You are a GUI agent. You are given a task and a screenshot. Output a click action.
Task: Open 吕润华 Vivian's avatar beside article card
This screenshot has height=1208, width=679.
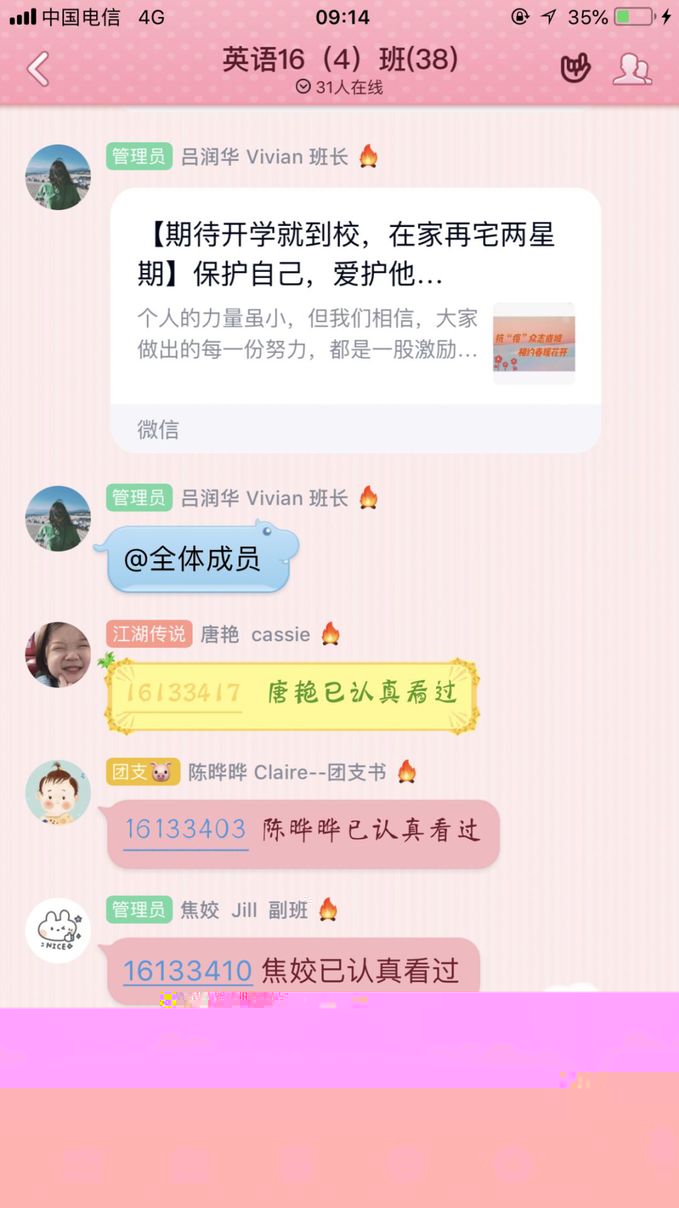[x=58, y=177]
